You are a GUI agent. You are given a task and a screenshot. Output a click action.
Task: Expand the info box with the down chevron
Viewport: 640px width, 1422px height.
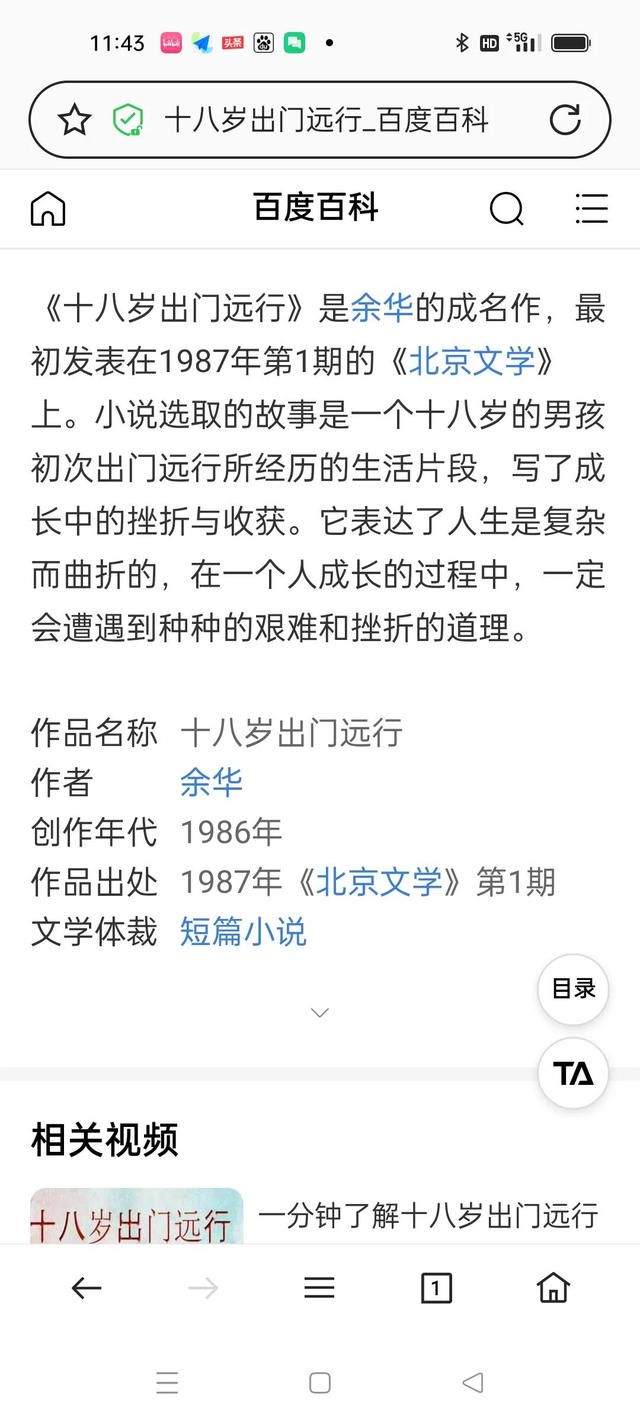tap(320, 1012)
